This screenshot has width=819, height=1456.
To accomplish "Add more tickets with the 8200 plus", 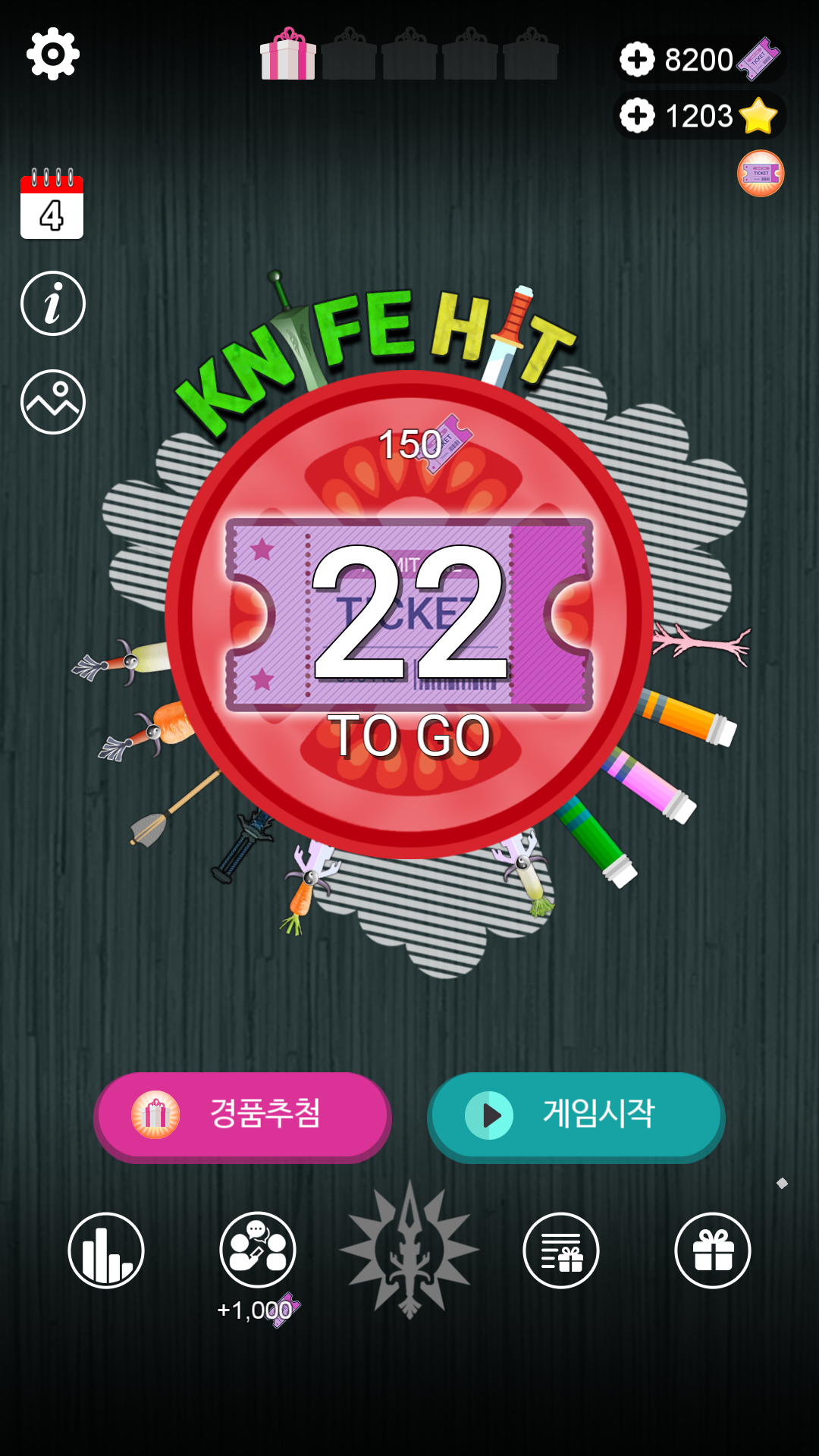I will (637, 59).
